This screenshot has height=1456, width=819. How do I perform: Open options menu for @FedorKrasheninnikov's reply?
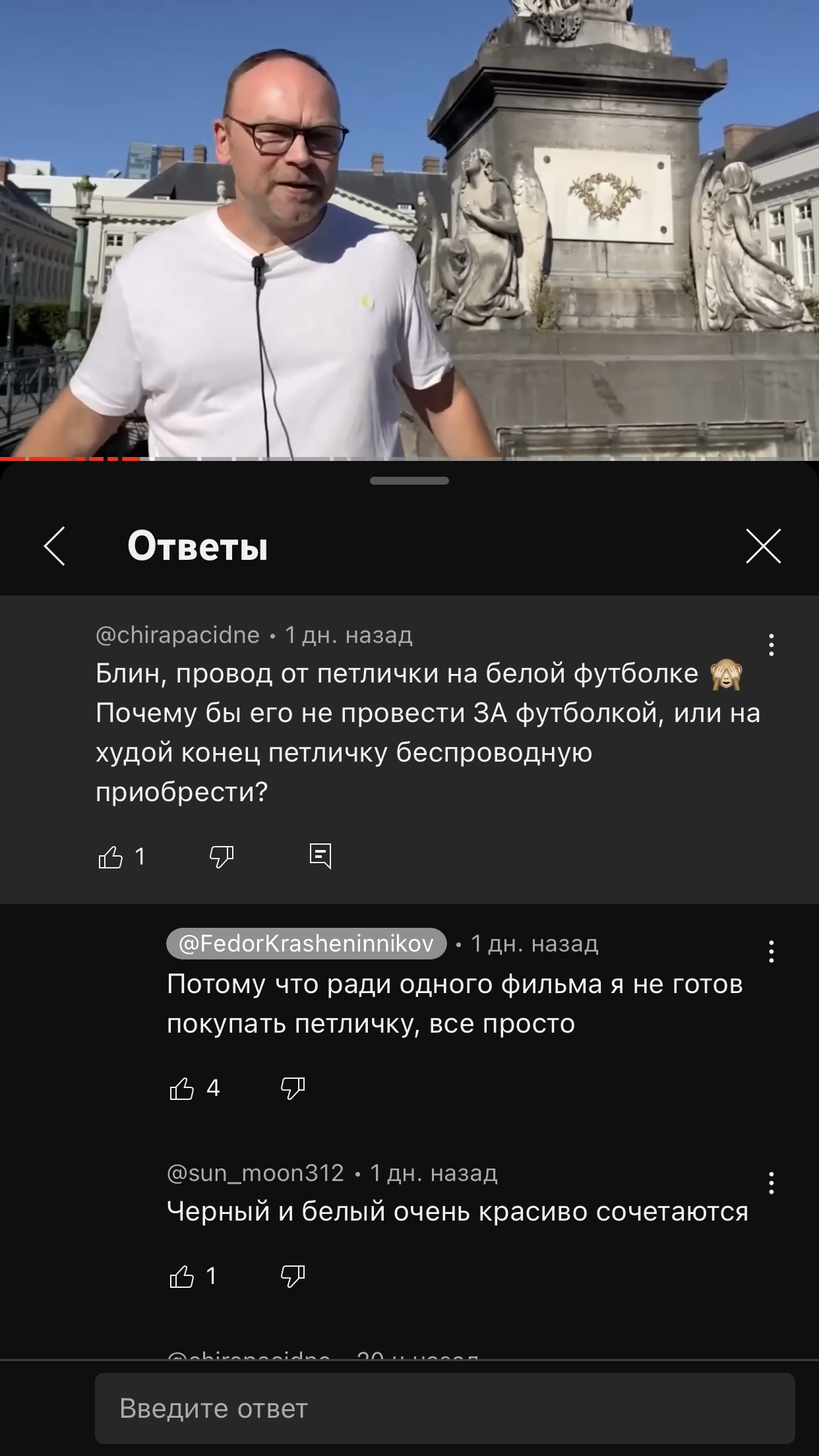(x=771, y=952)
